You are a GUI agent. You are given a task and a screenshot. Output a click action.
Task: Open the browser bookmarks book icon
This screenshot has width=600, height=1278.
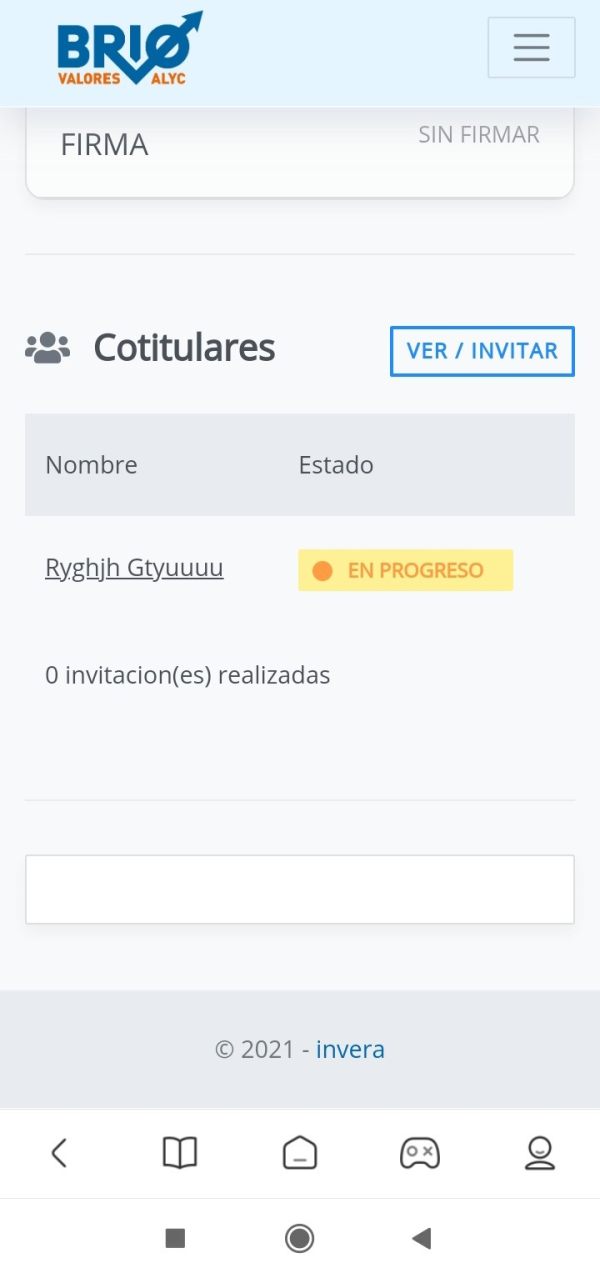(180, 1153)
